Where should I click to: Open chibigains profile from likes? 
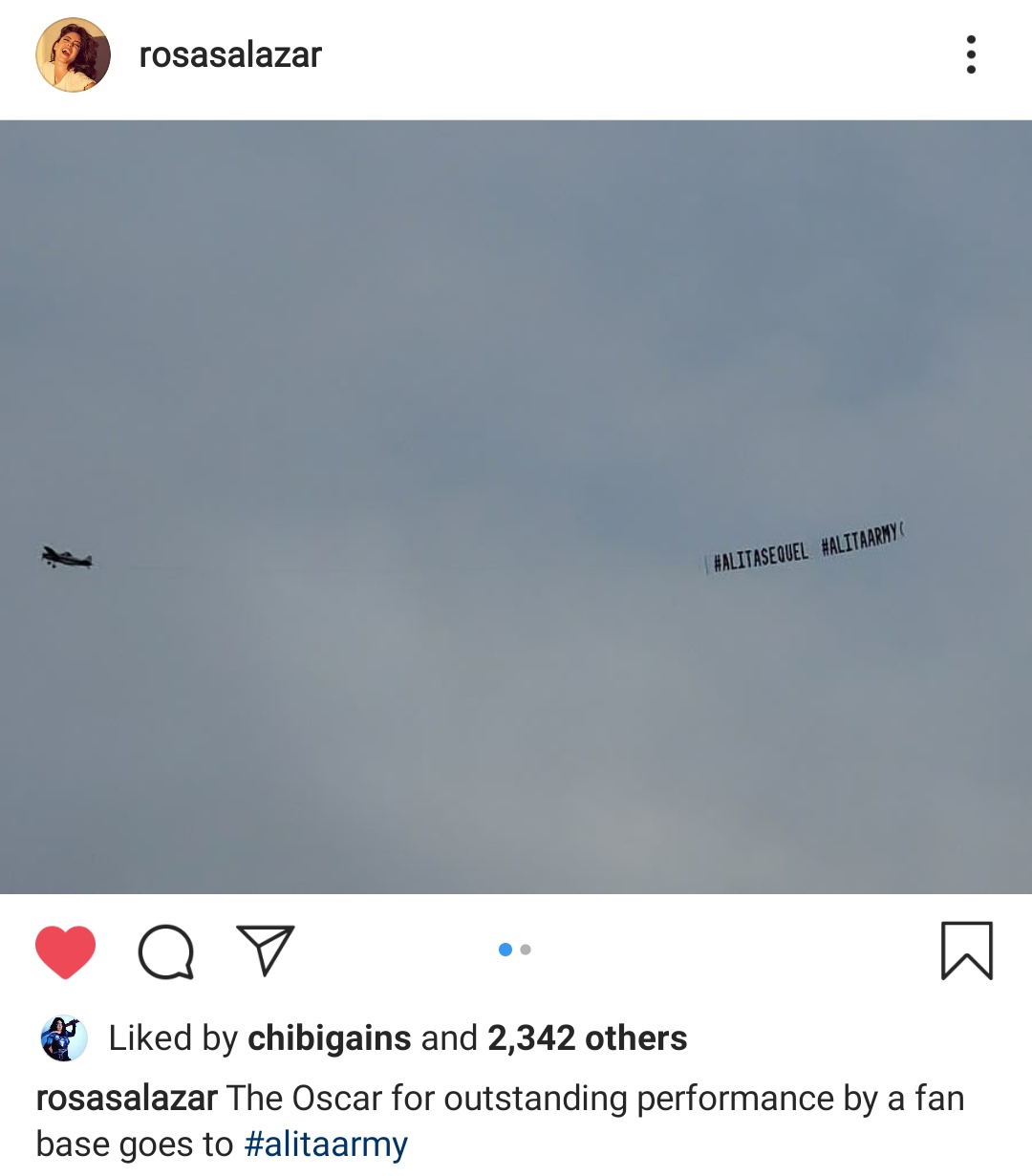pyautogui.click(x=329, y=1038)
